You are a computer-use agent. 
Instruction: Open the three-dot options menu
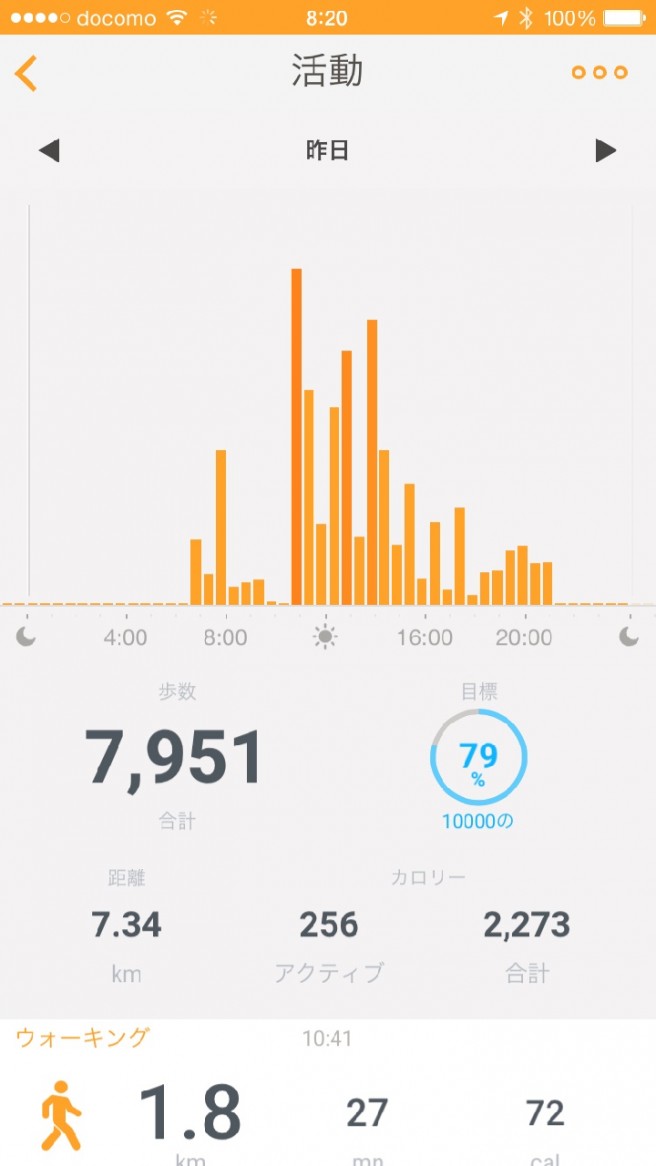600,73
